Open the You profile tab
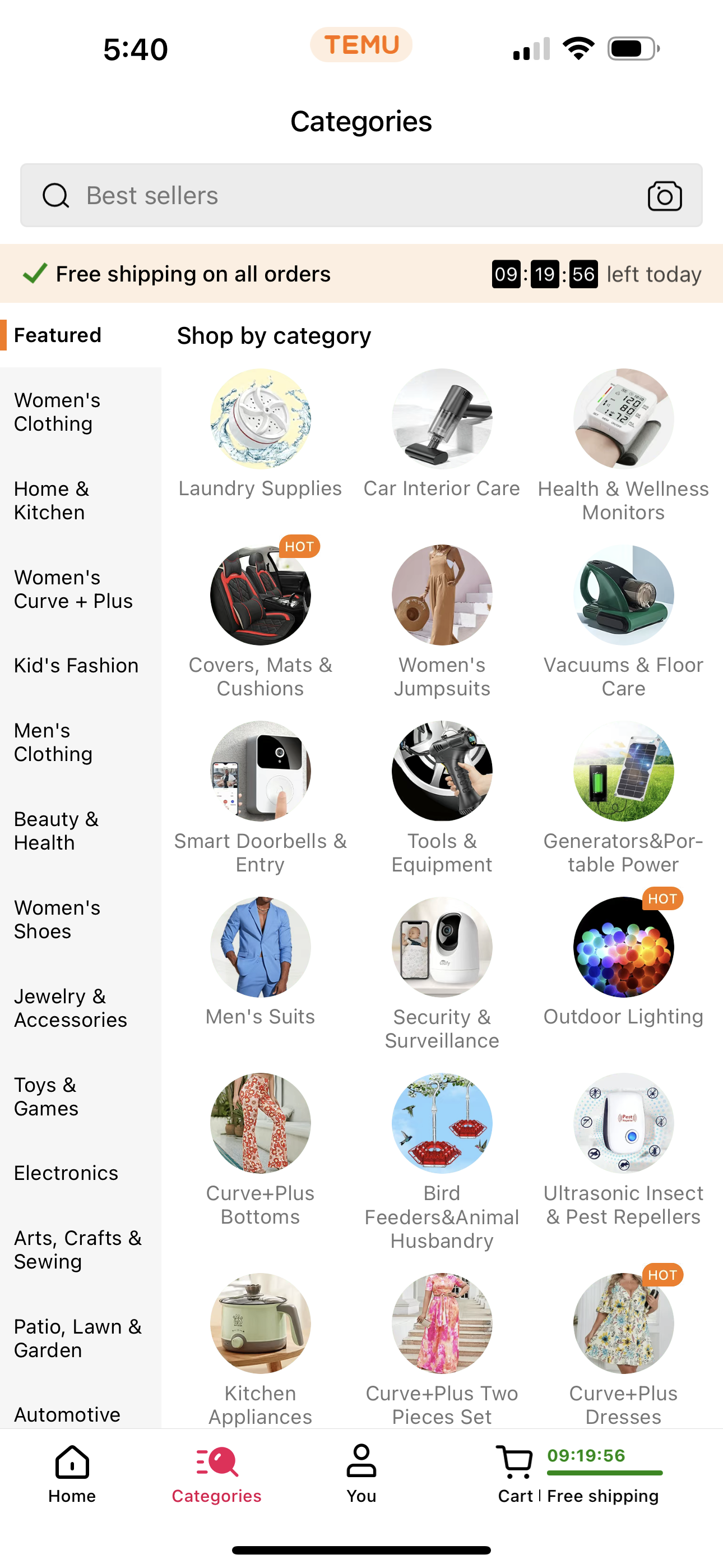This screenshot has height=1568, width=723. (361, 1473)
